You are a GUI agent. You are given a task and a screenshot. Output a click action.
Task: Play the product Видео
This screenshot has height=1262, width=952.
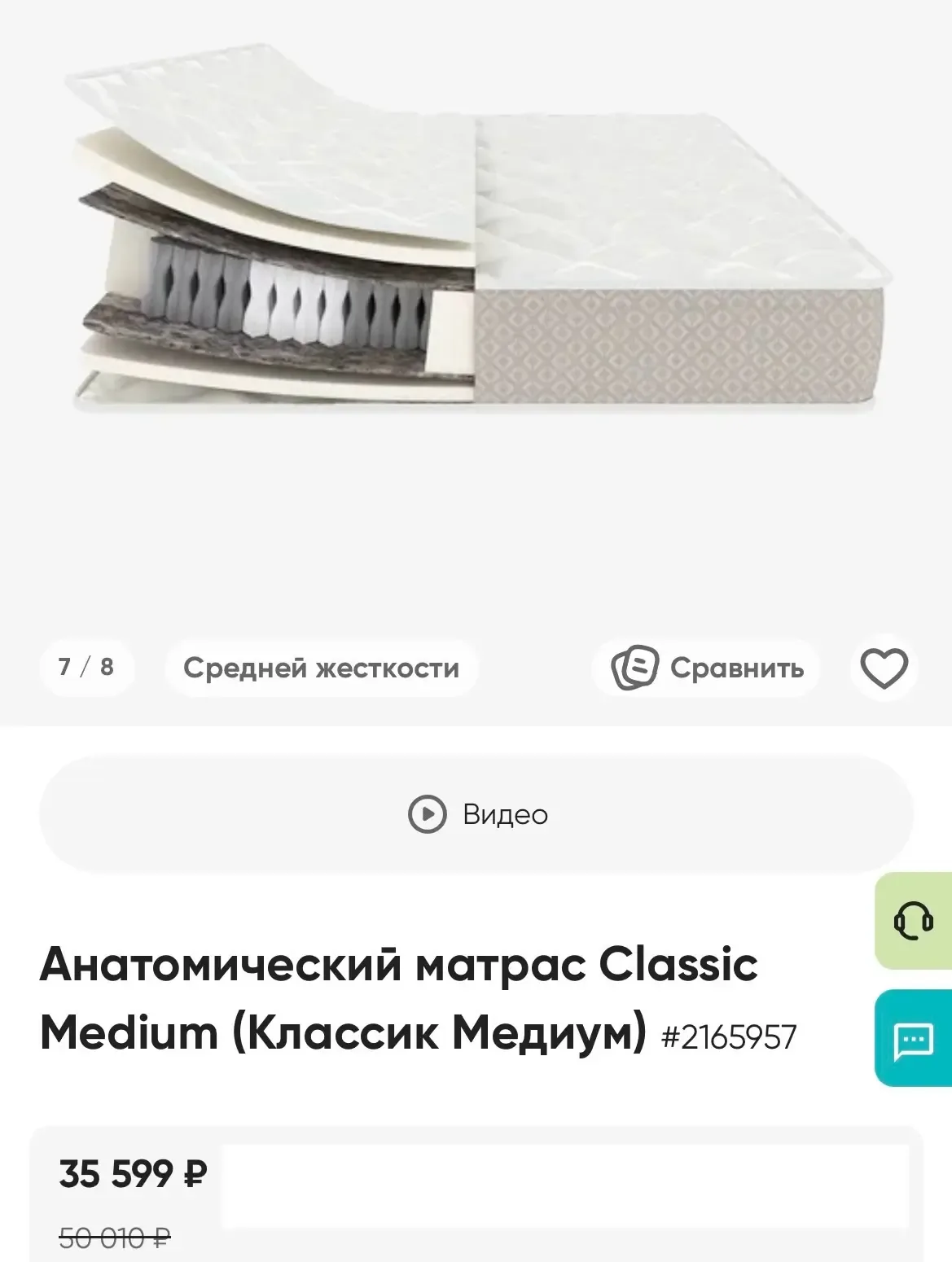[x=476, y=814]
